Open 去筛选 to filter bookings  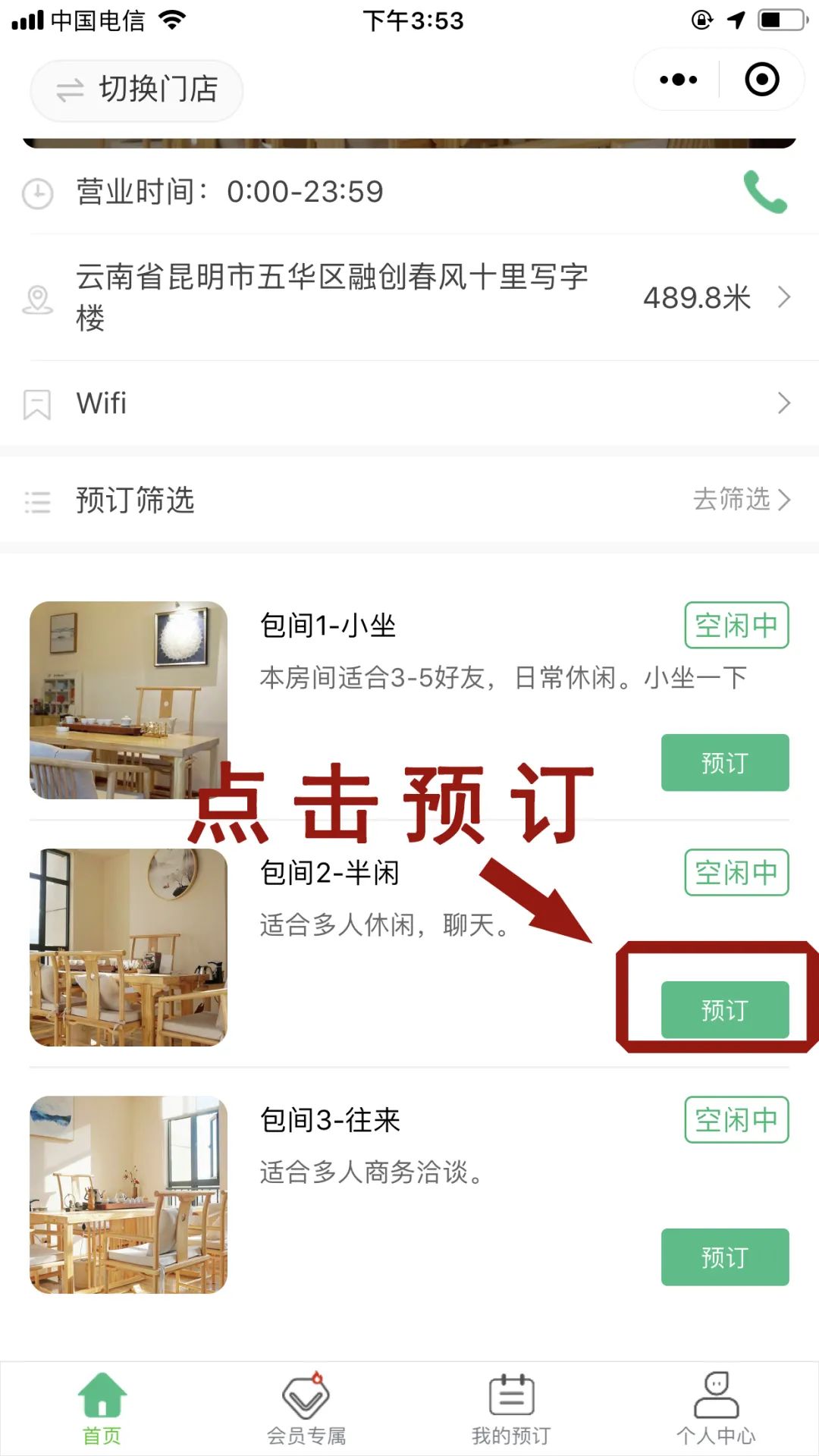coord(741,500)
